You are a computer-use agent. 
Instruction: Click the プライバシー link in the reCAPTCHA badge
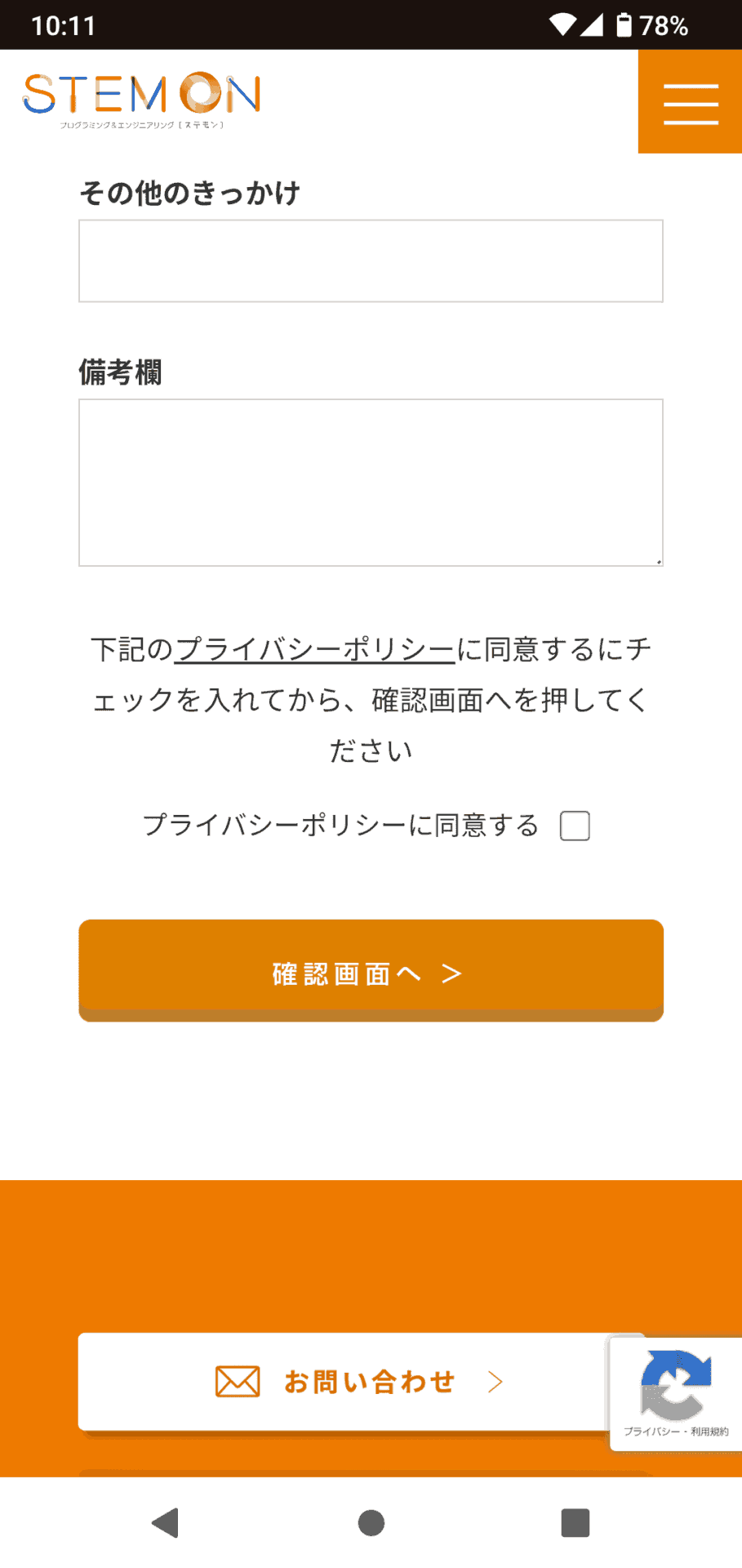[651, 1431]
